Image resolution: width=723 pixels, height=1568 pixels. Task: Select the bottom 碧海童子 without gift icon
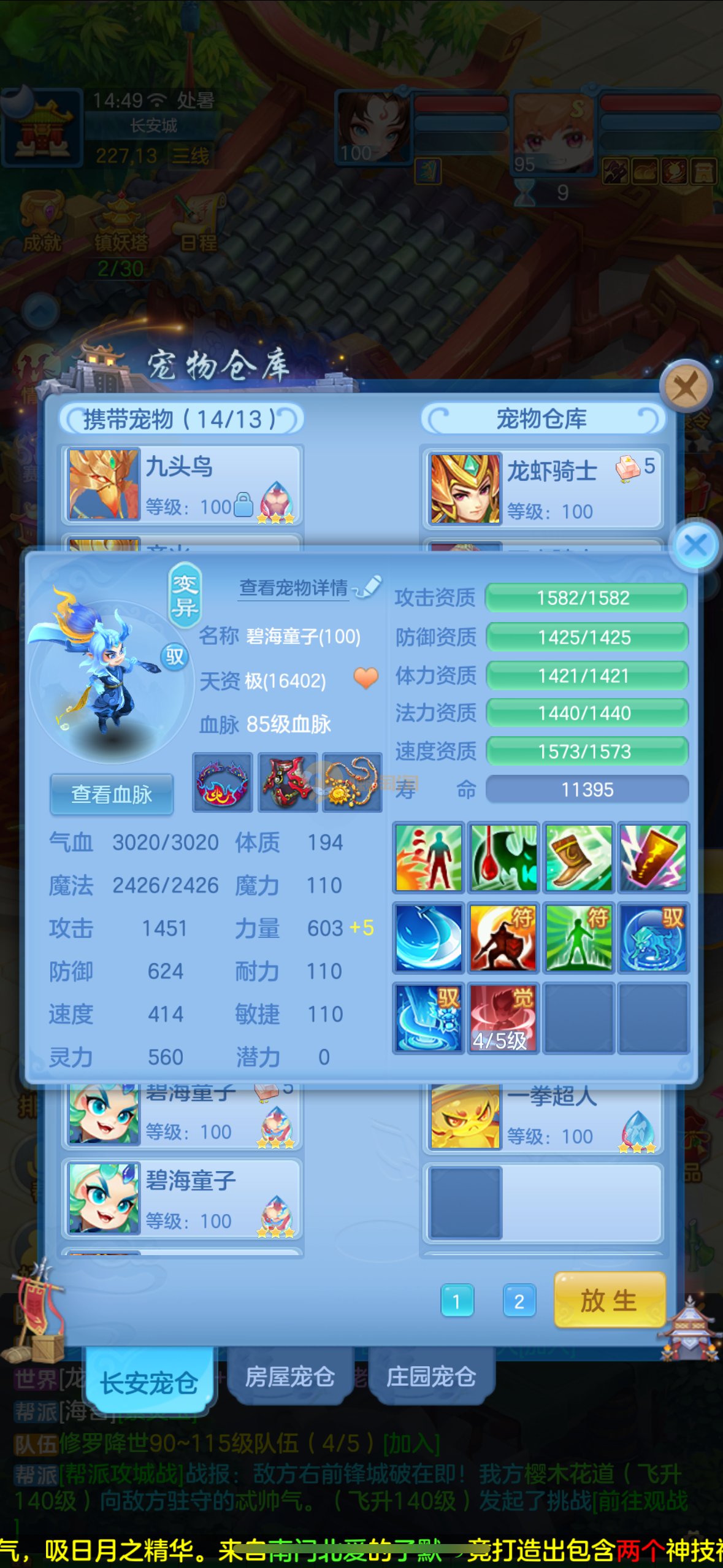click(182, 1198)
